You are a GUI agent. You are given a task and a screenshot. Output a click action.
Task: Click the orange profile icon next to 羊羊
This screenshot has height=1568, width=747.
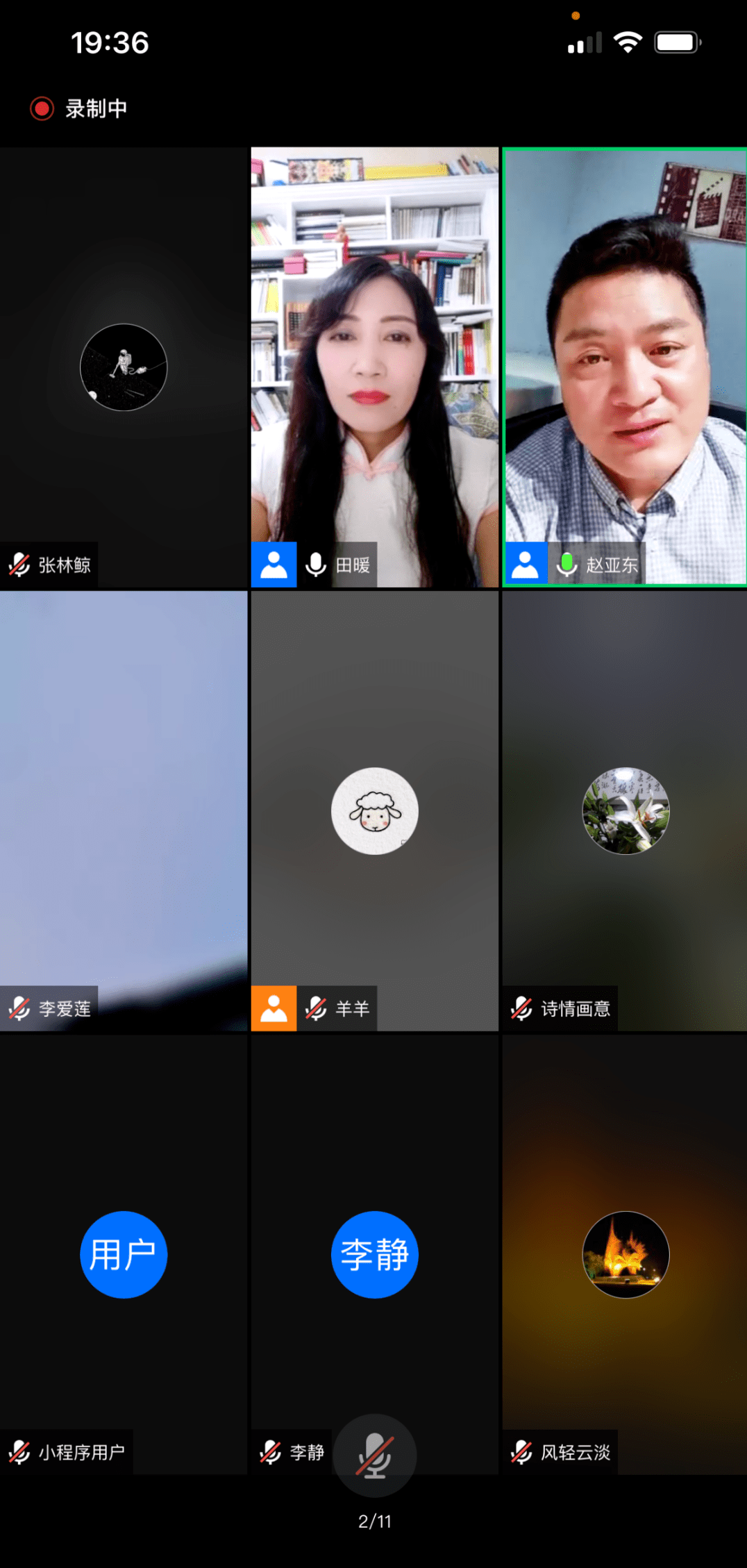coord(274,1009)
